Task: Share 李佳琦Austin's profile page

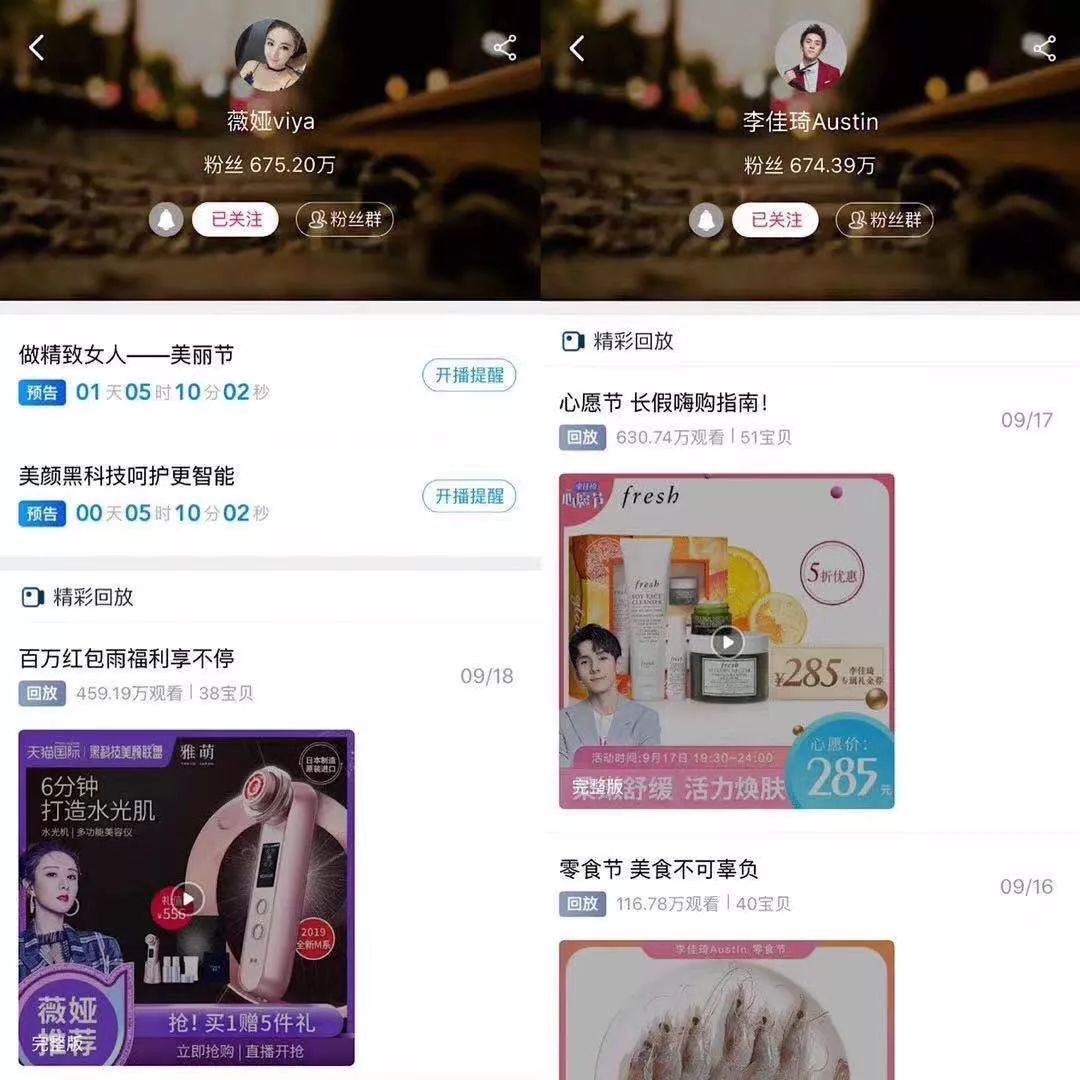Action: 1044,47
